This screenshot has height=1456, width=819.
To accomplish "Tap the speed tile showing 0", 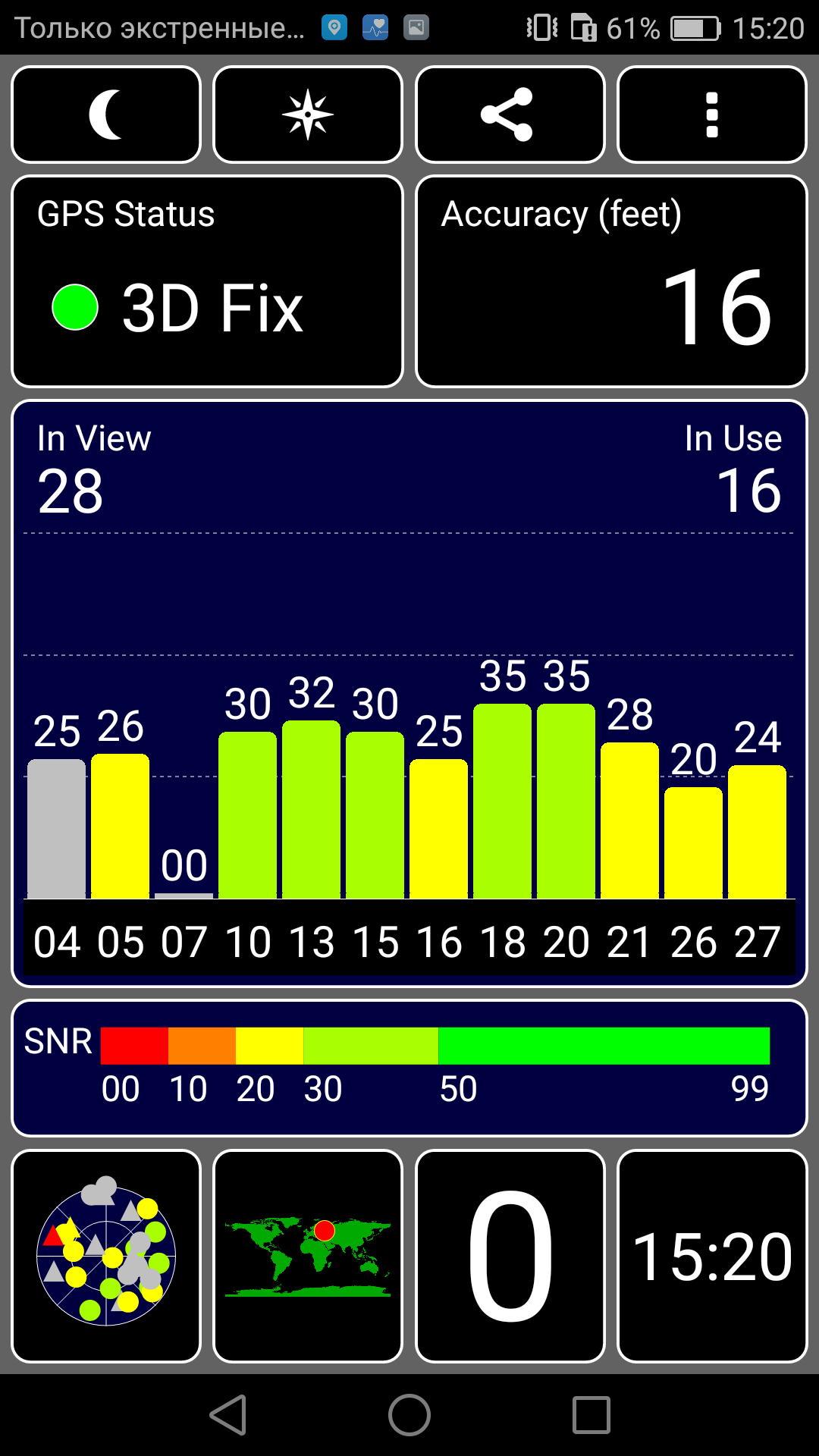I will pos(510,1257).
